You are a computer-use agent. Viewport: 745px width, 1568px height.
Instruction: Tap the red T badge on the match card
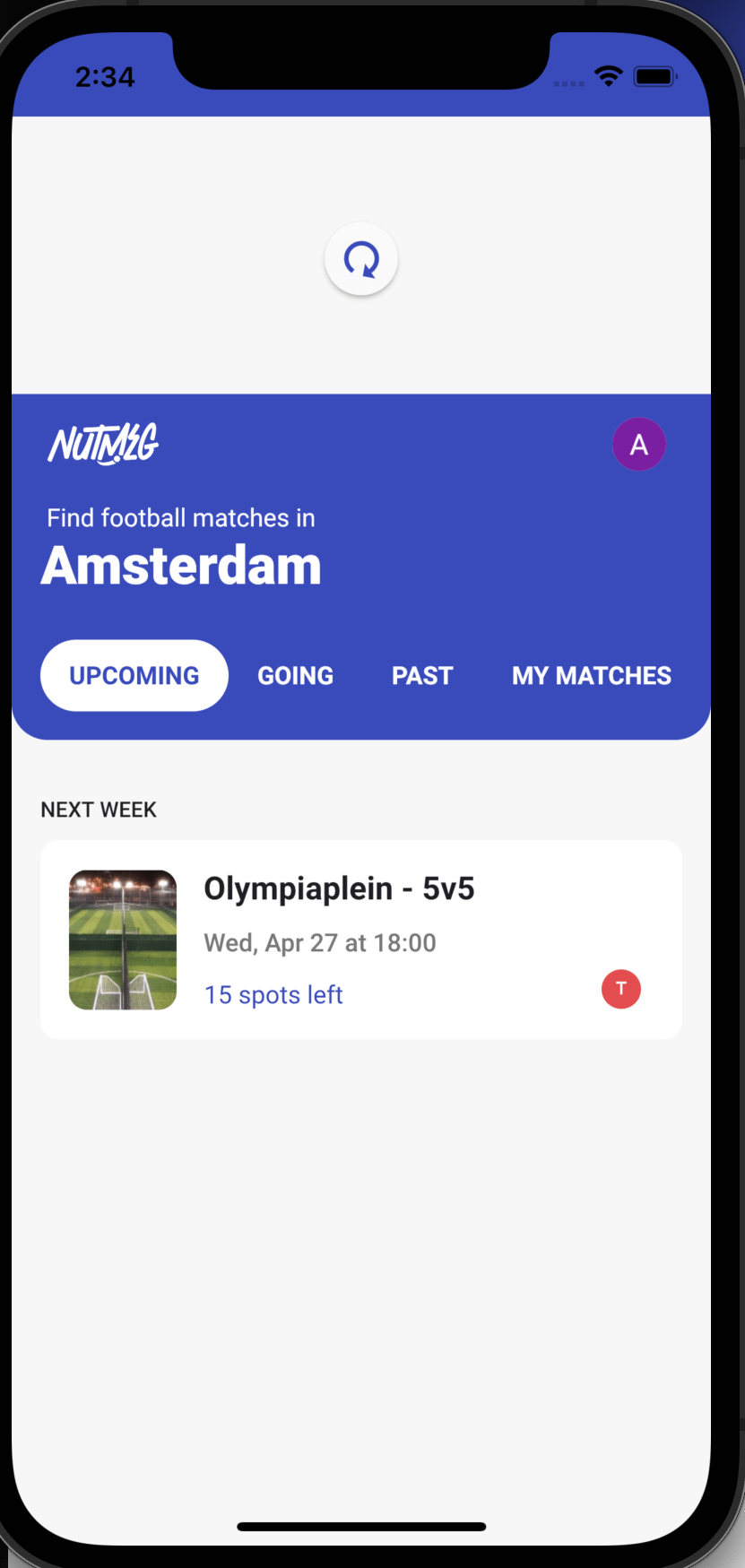(620, 989)
